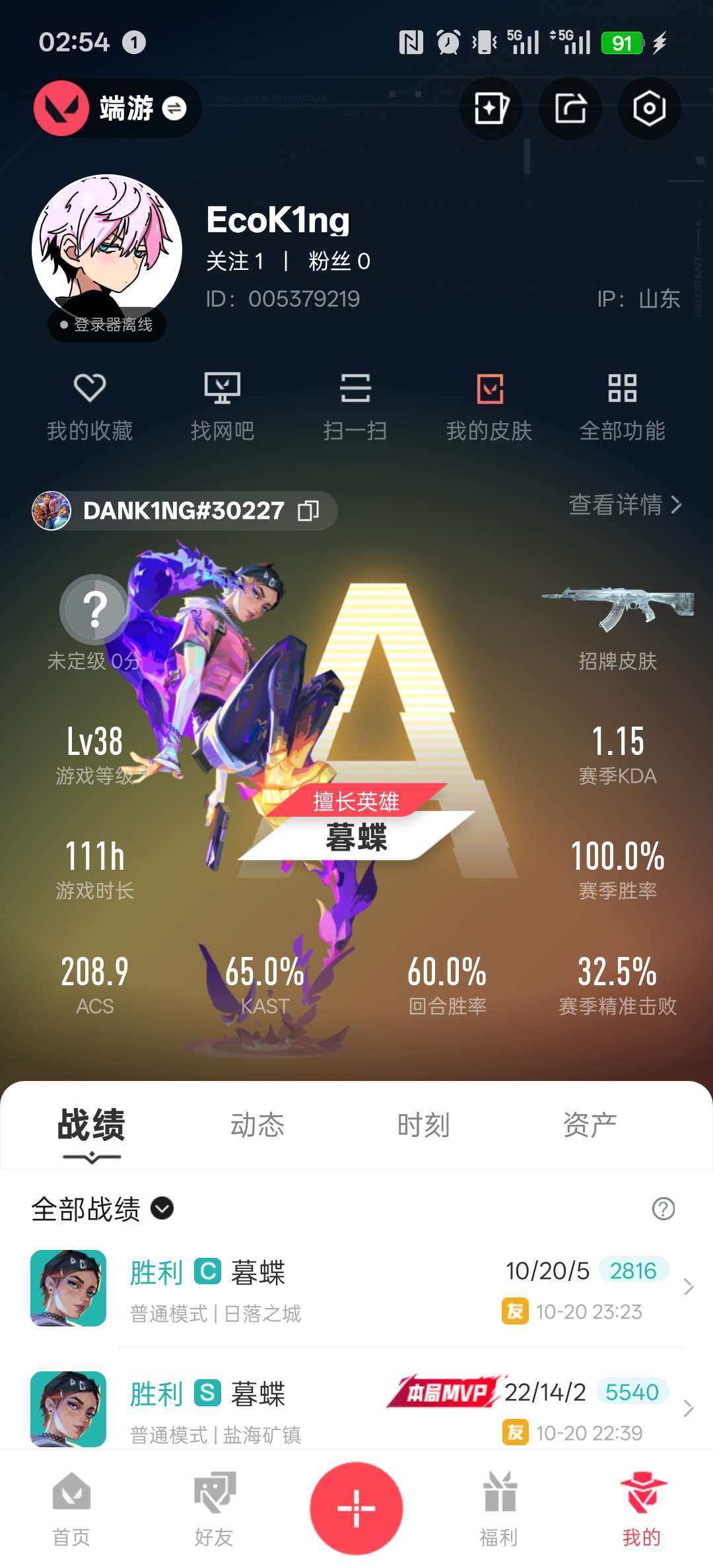
Task: Copy the DANK1NG#30227 game ID
Action: (310, 509)
